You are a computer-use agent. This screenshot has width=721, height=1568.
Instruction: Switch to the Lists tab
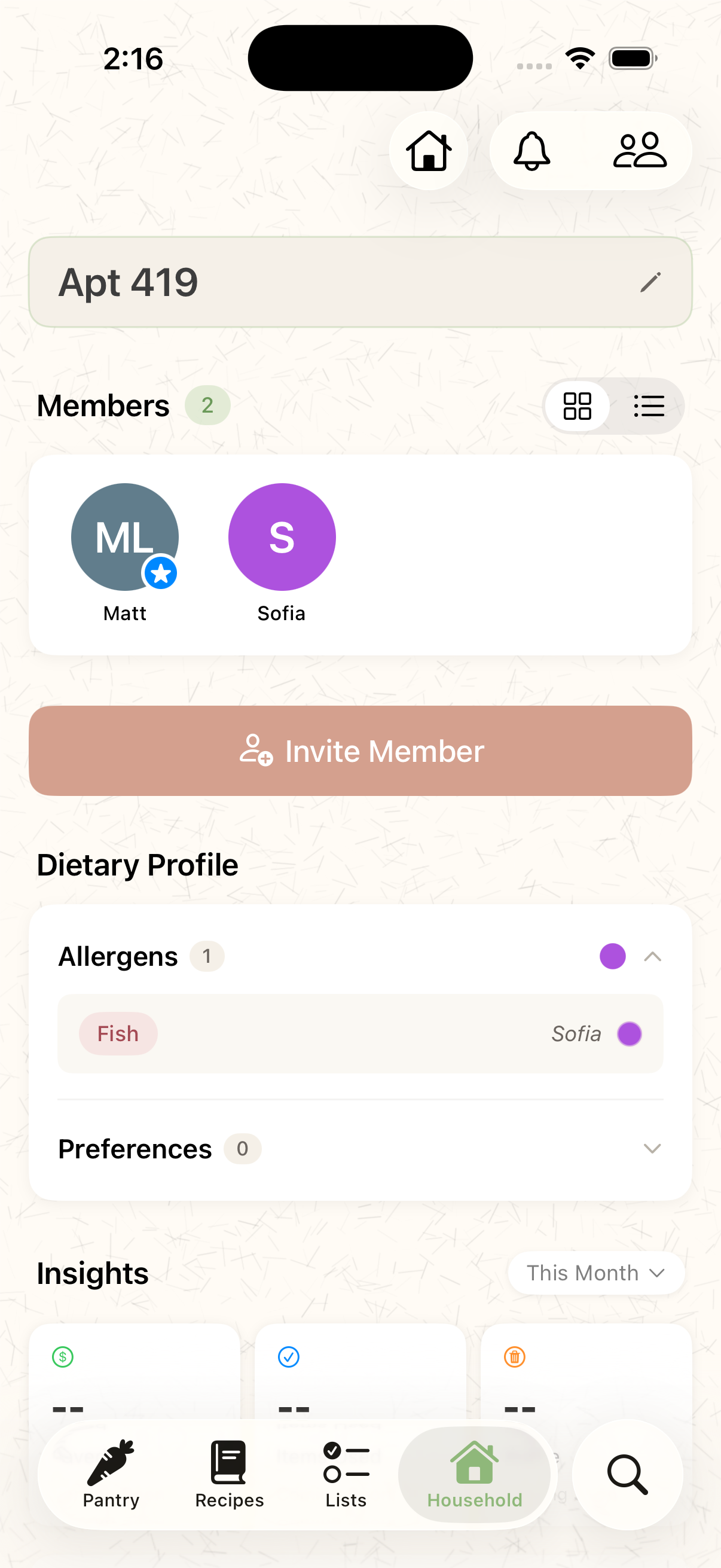point(346,1474)
